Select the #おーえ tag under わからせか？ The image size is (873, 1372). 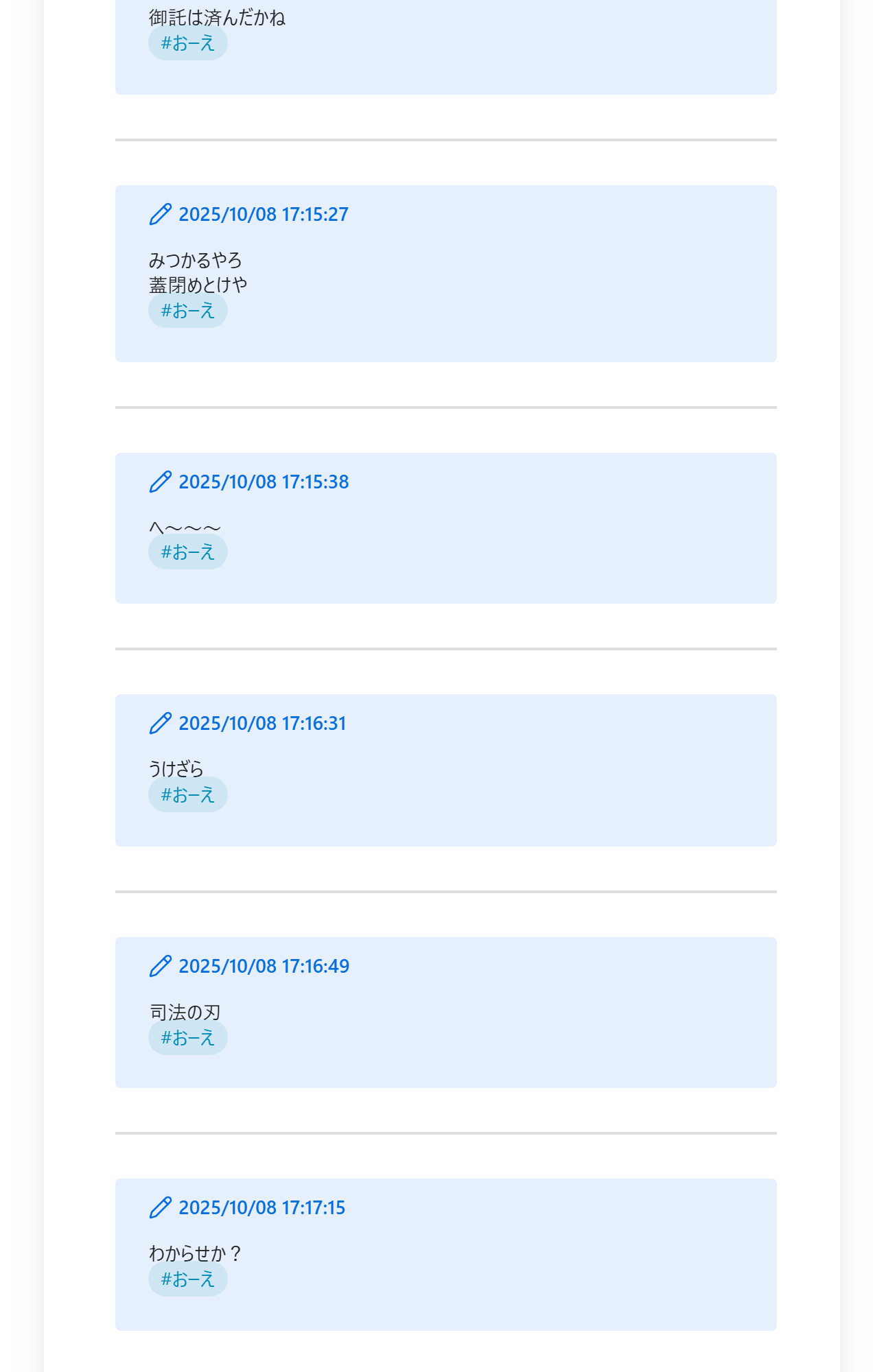(187, 1279)
